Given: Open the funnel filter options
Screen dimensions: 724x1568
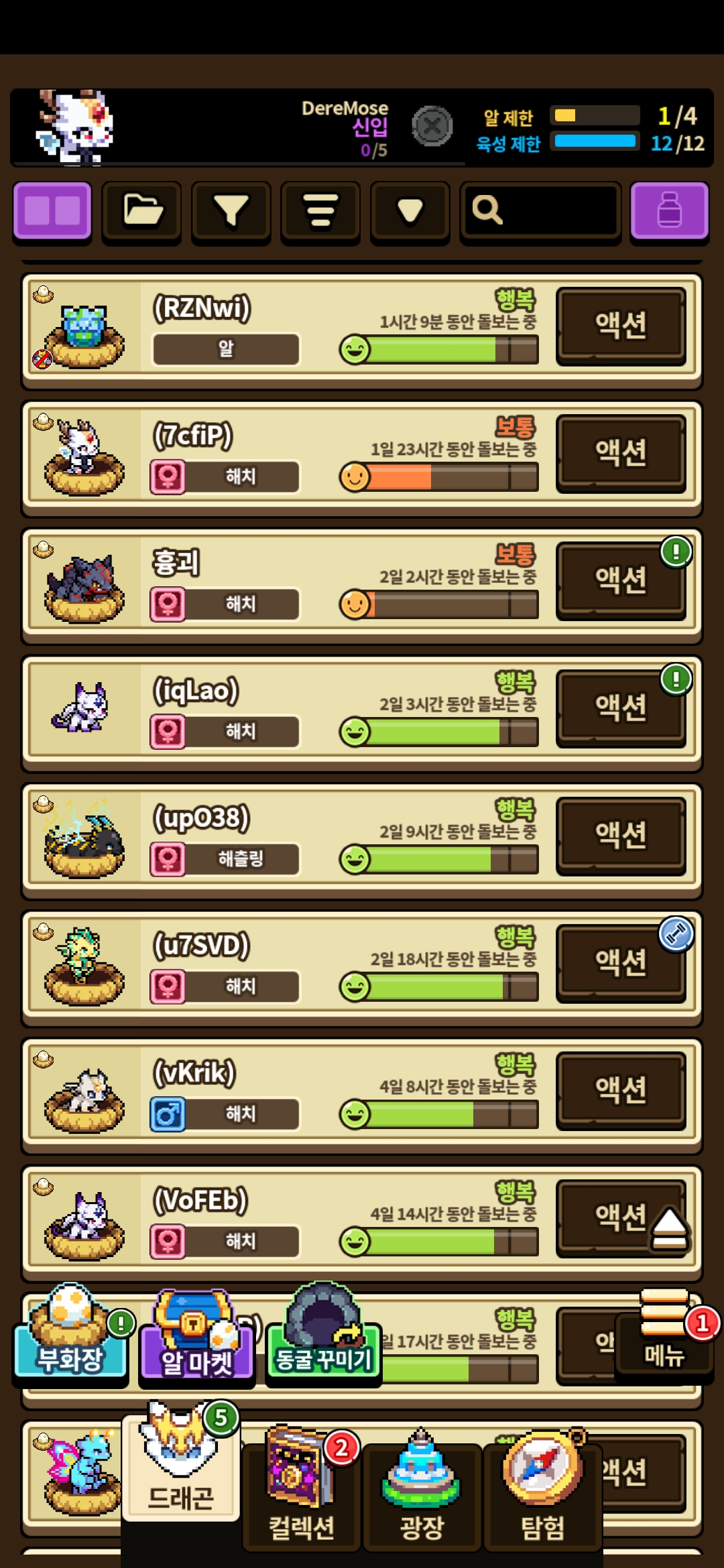Looking at the screenshot, I should (231, 210).
